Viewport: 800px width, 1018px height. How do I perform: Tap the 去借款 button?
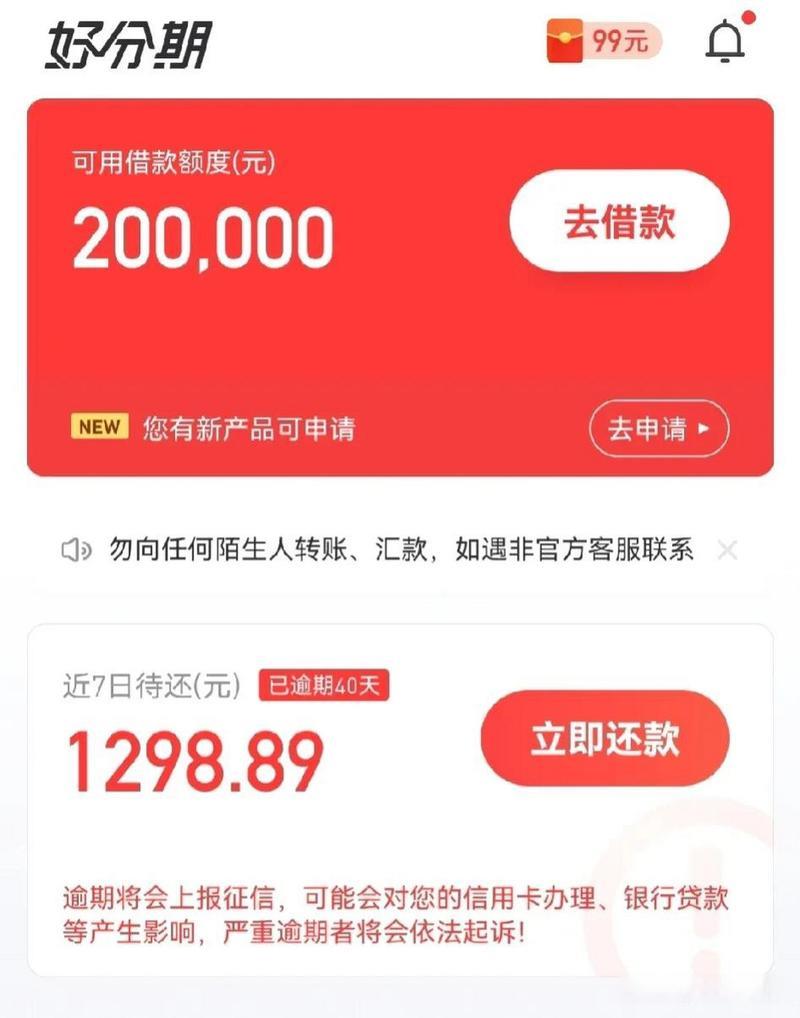point(619,222)
